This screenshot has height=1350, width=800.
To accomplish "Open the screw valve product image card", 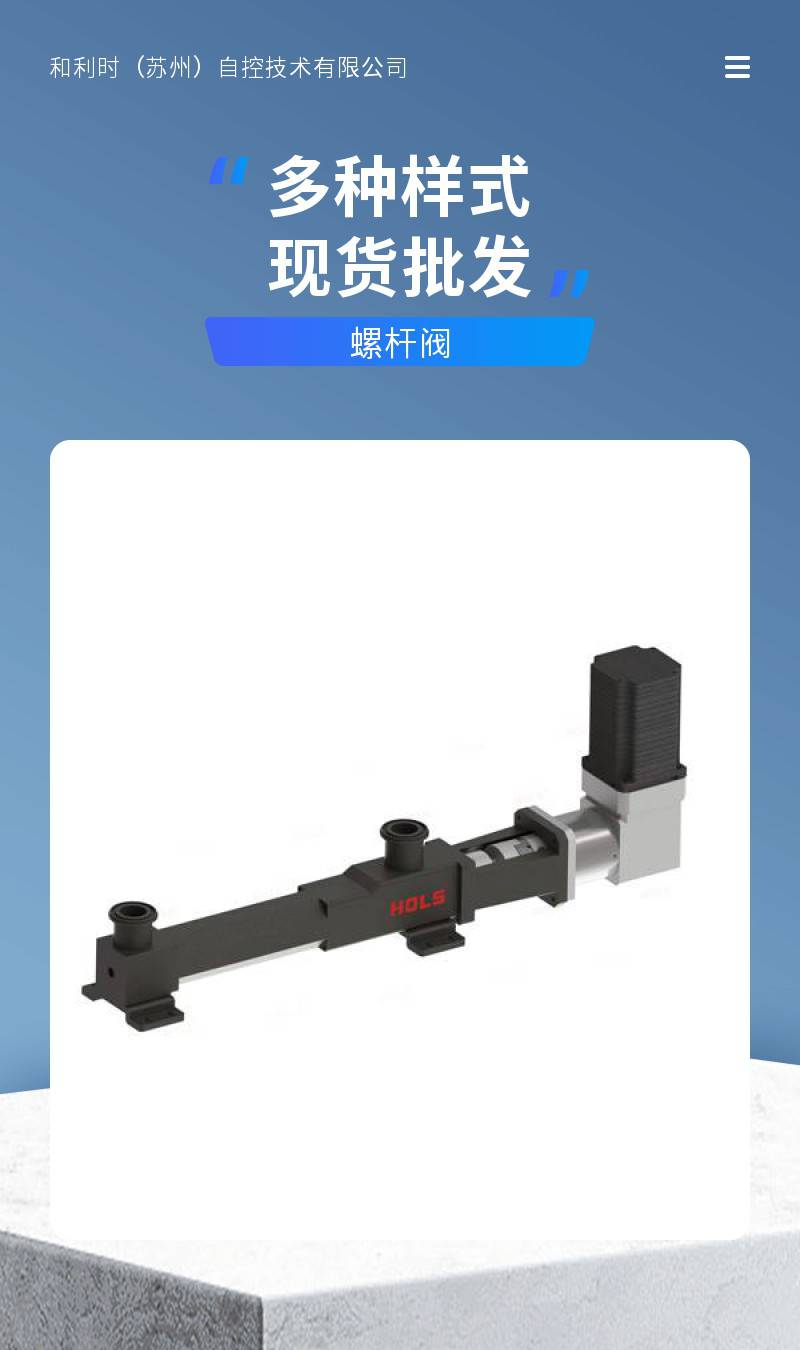I will coord(400,840).
